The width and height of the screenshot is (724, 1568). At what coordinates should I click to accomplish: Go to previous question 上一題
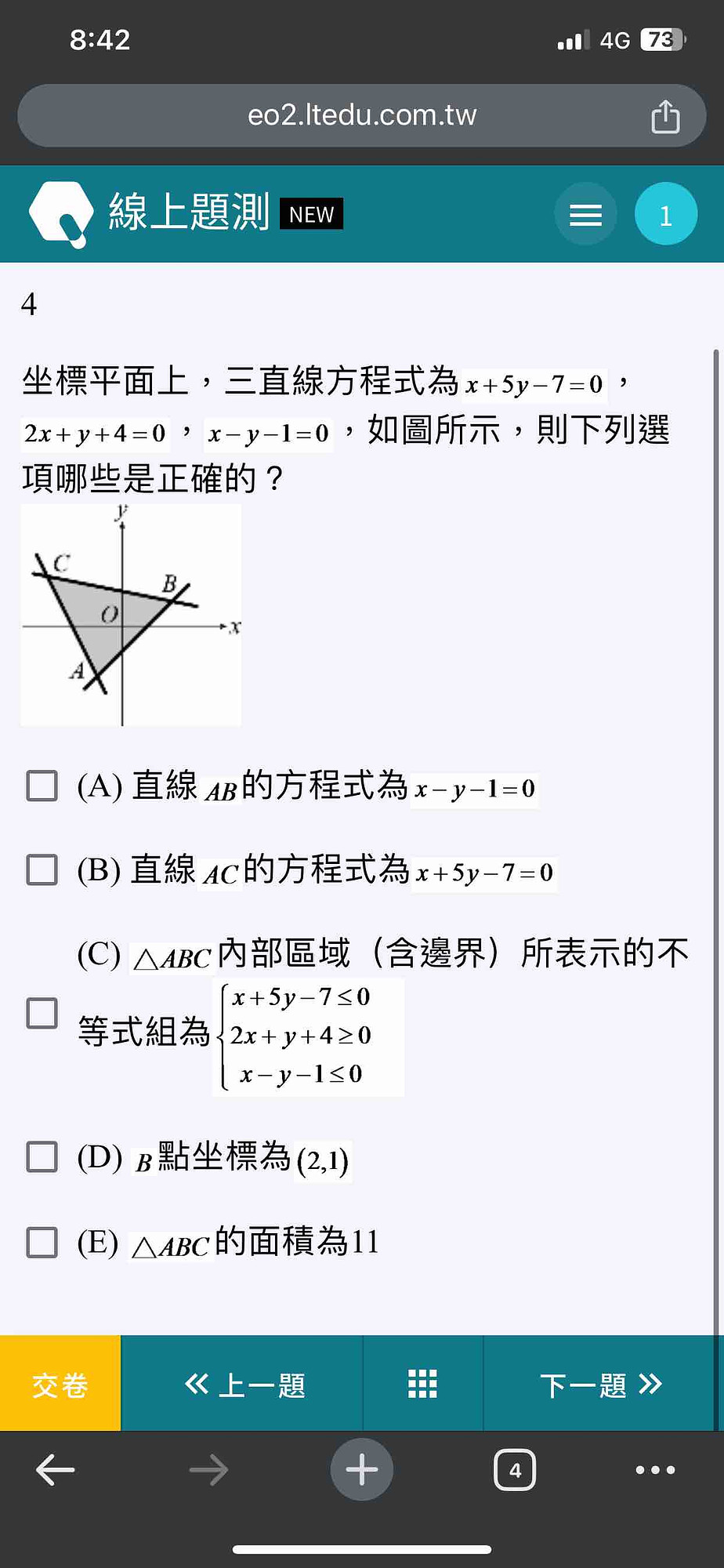(243, 1385)
